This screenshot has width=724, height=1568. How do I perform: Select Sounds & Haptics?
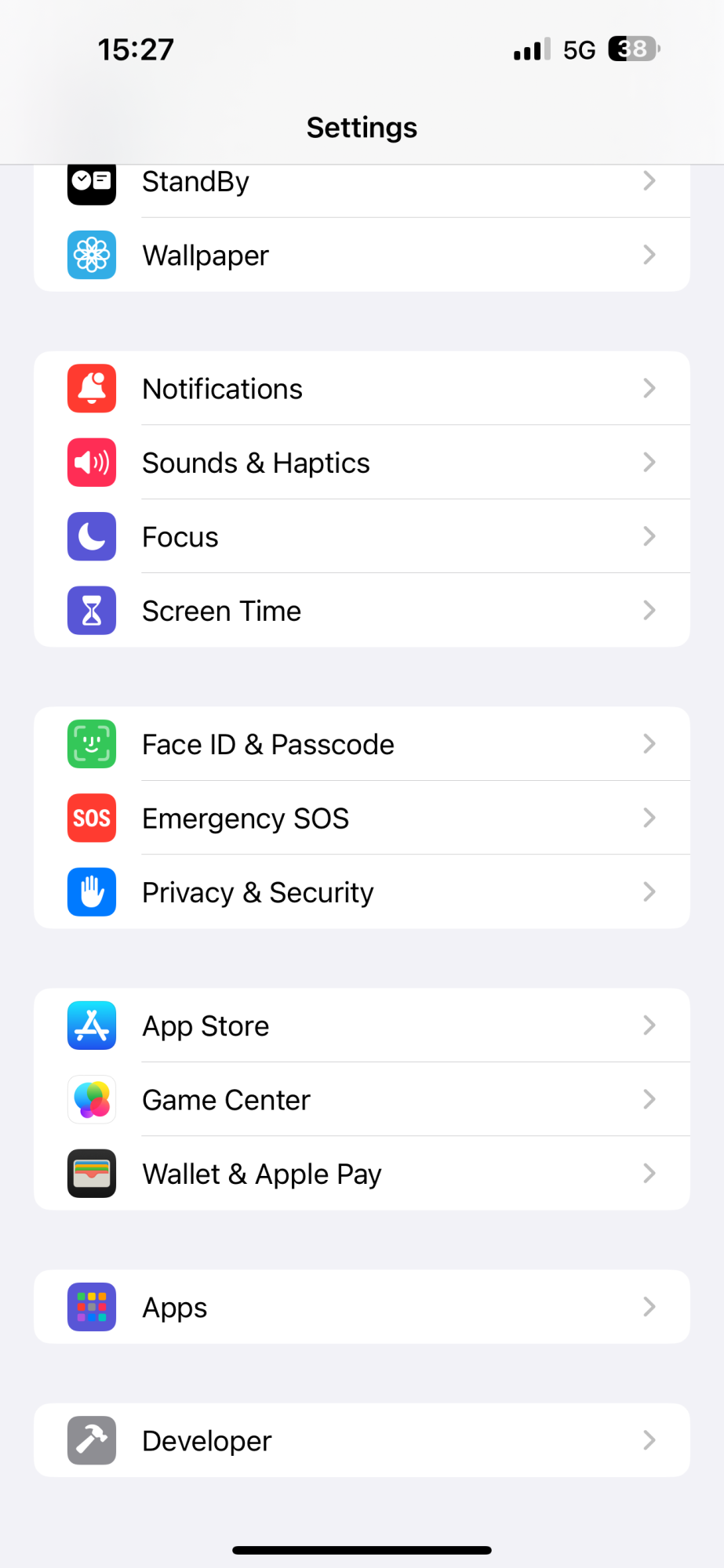tap(361, 463)
